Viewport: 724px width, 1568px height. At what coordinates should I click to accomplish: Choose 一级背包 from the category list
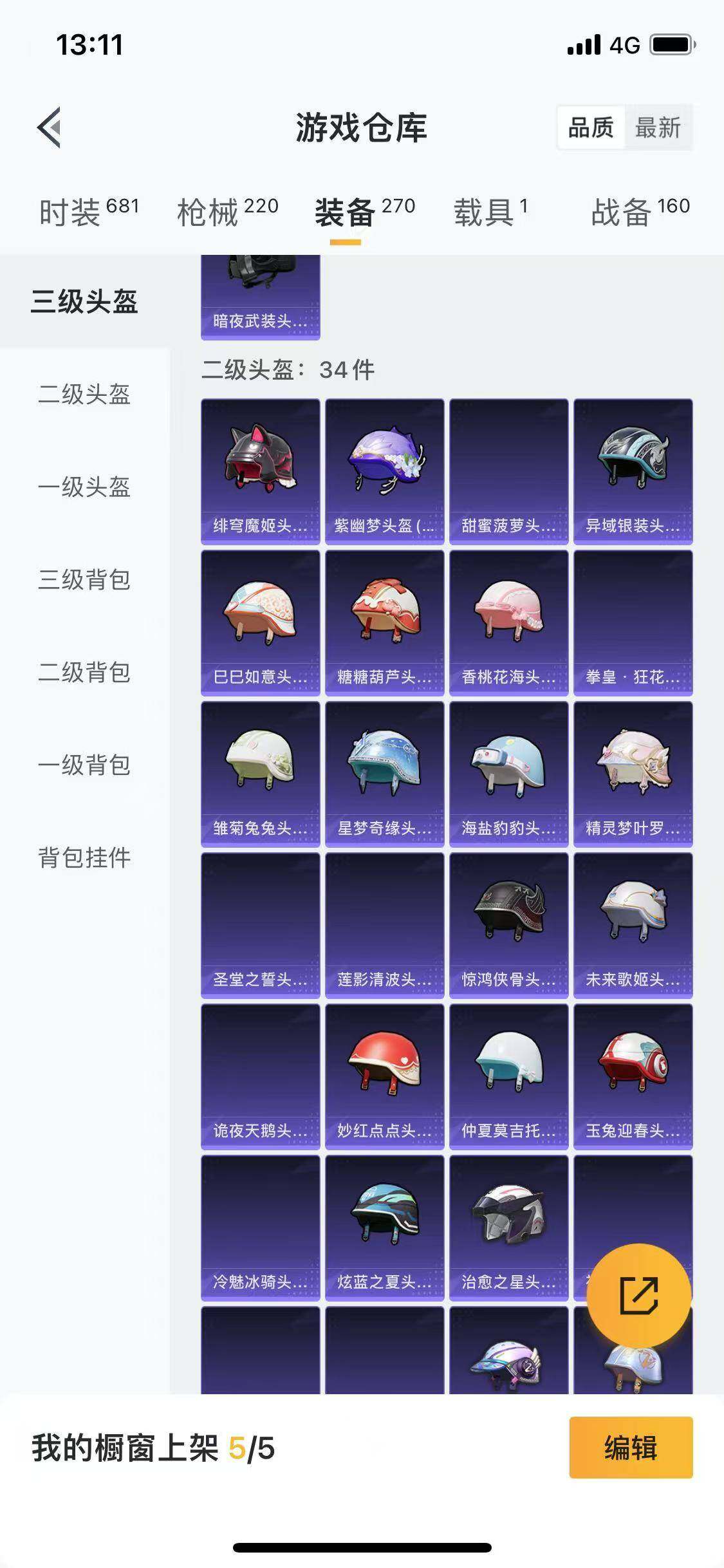[84, 764]
